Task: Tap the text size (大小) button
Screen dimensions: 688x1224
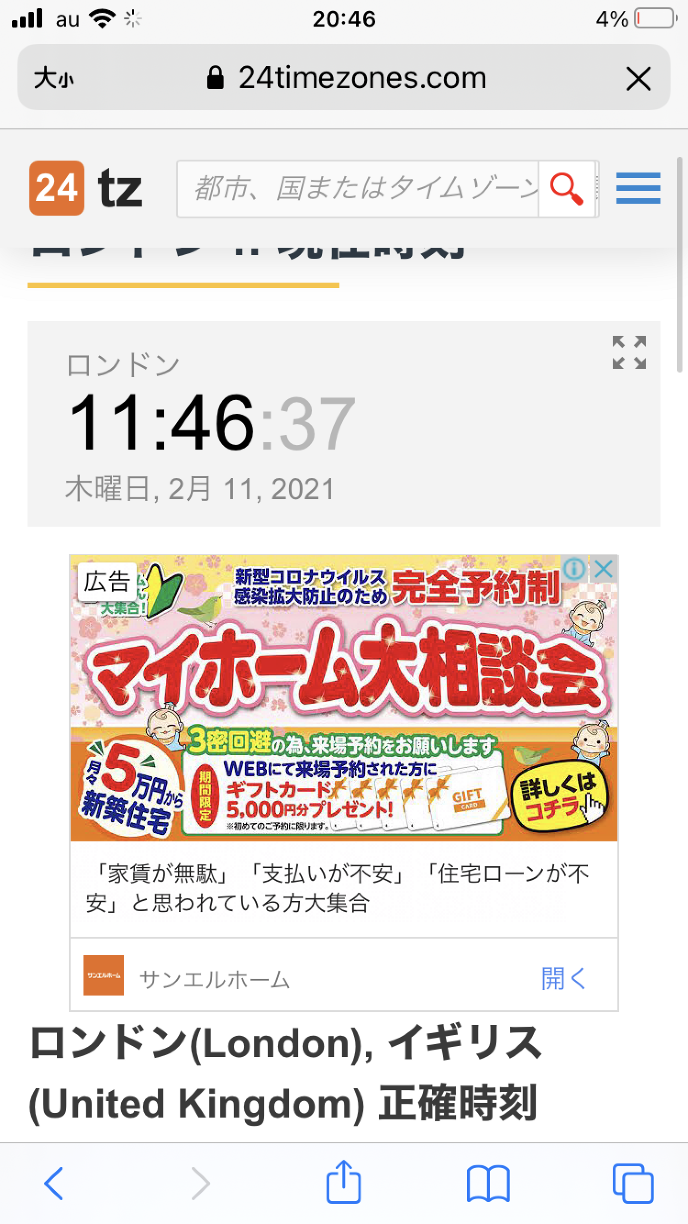Action: (x=53, y=78)
